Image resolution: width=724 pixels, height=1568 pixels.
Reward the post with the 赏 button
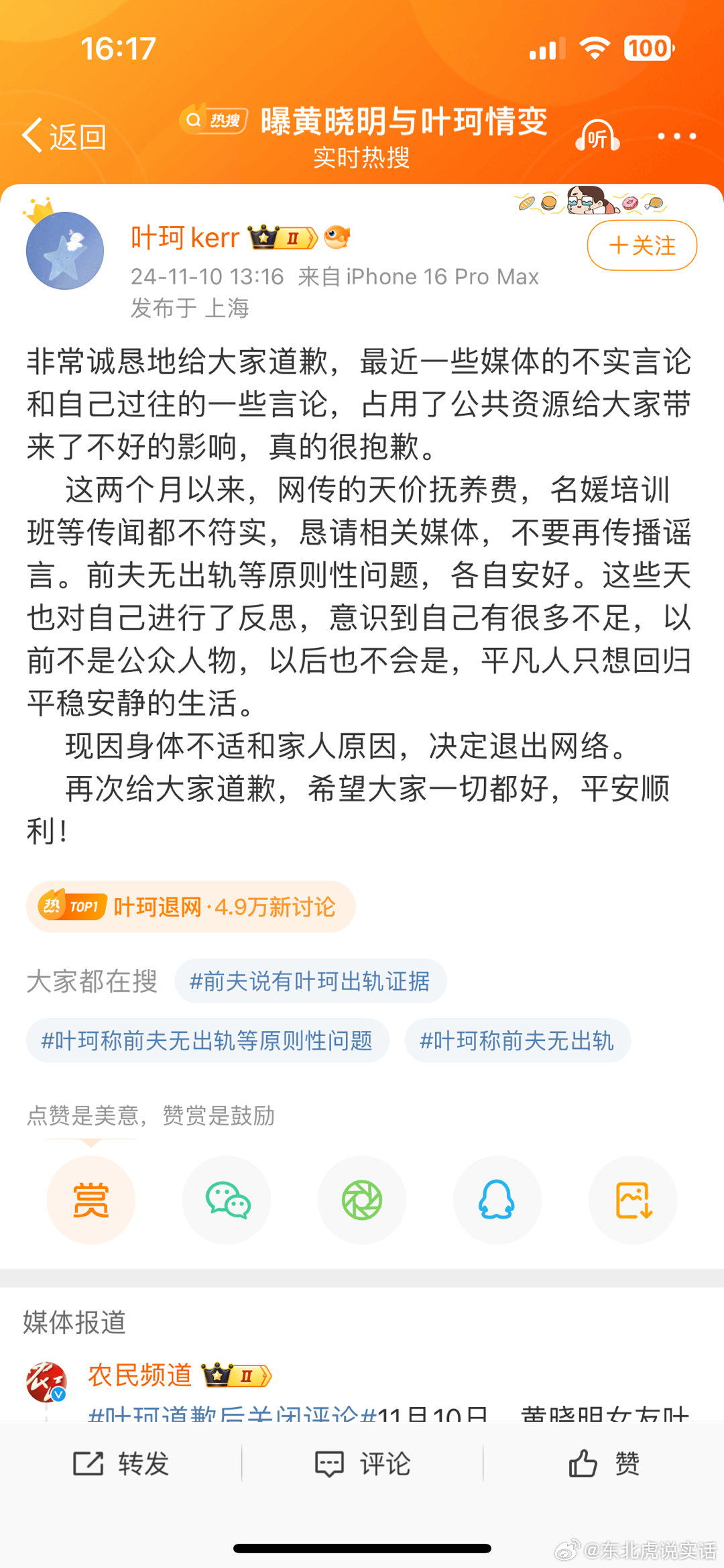click(x=90, y=1200)
